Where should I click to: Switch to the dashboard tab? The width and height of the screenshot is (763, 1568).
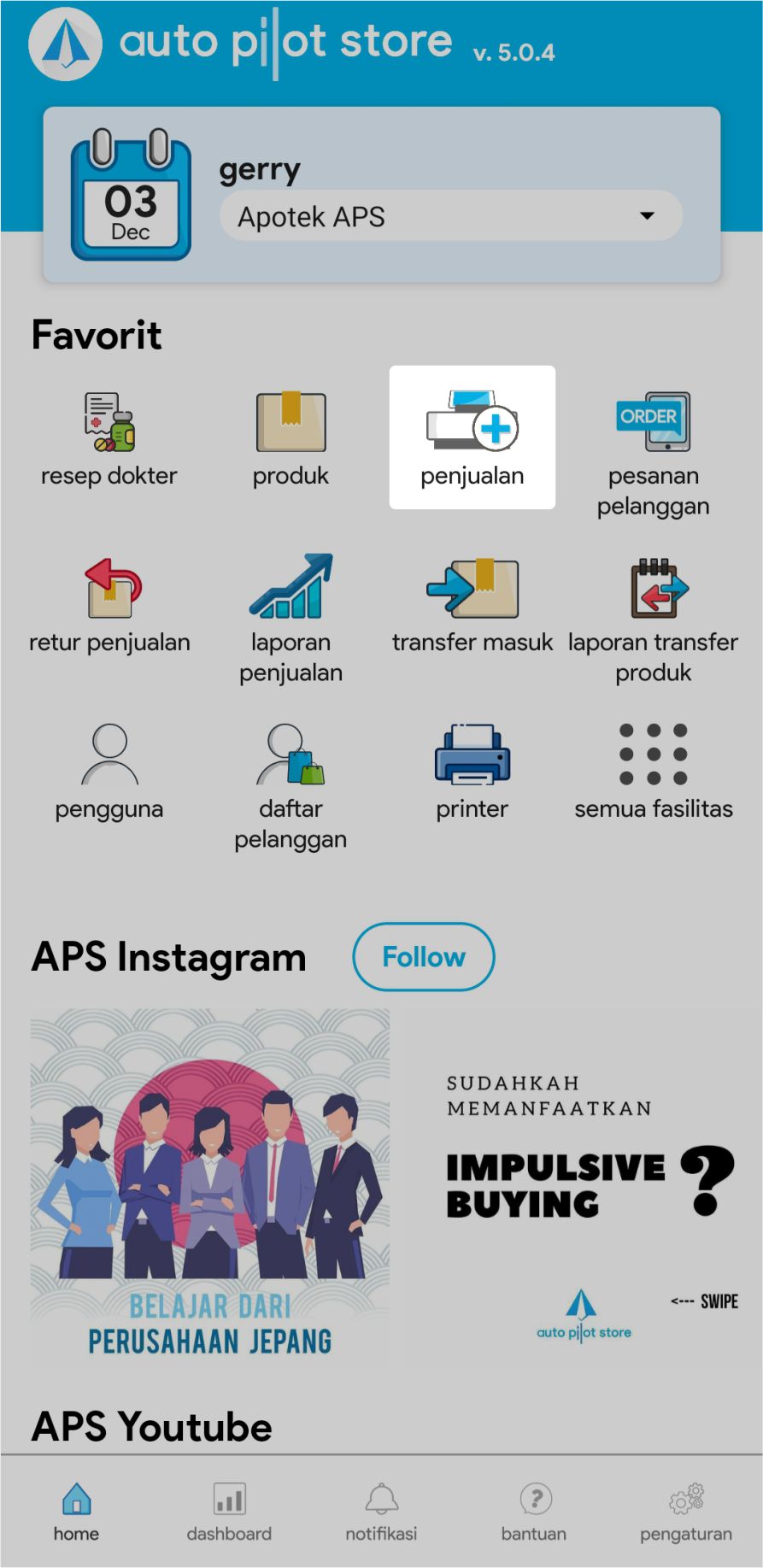(x=229, y=1512)
